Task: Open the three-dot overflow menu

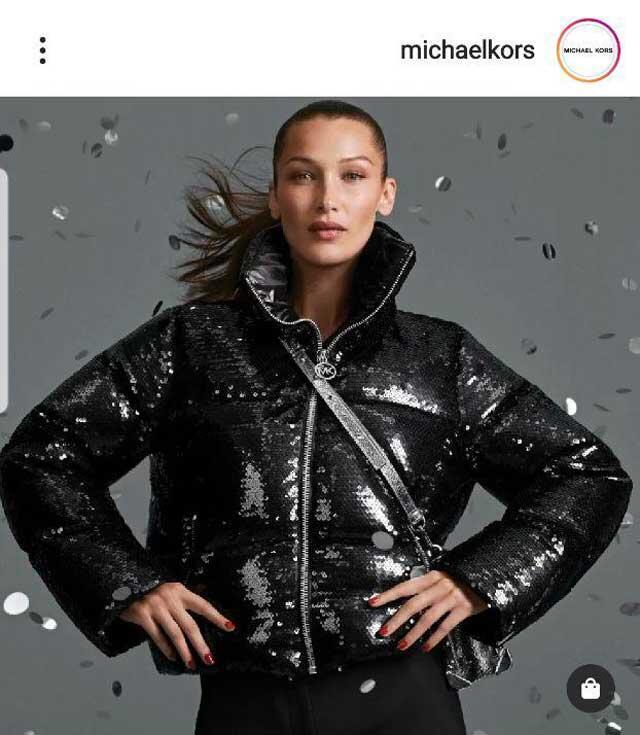Action: point(42,50)
